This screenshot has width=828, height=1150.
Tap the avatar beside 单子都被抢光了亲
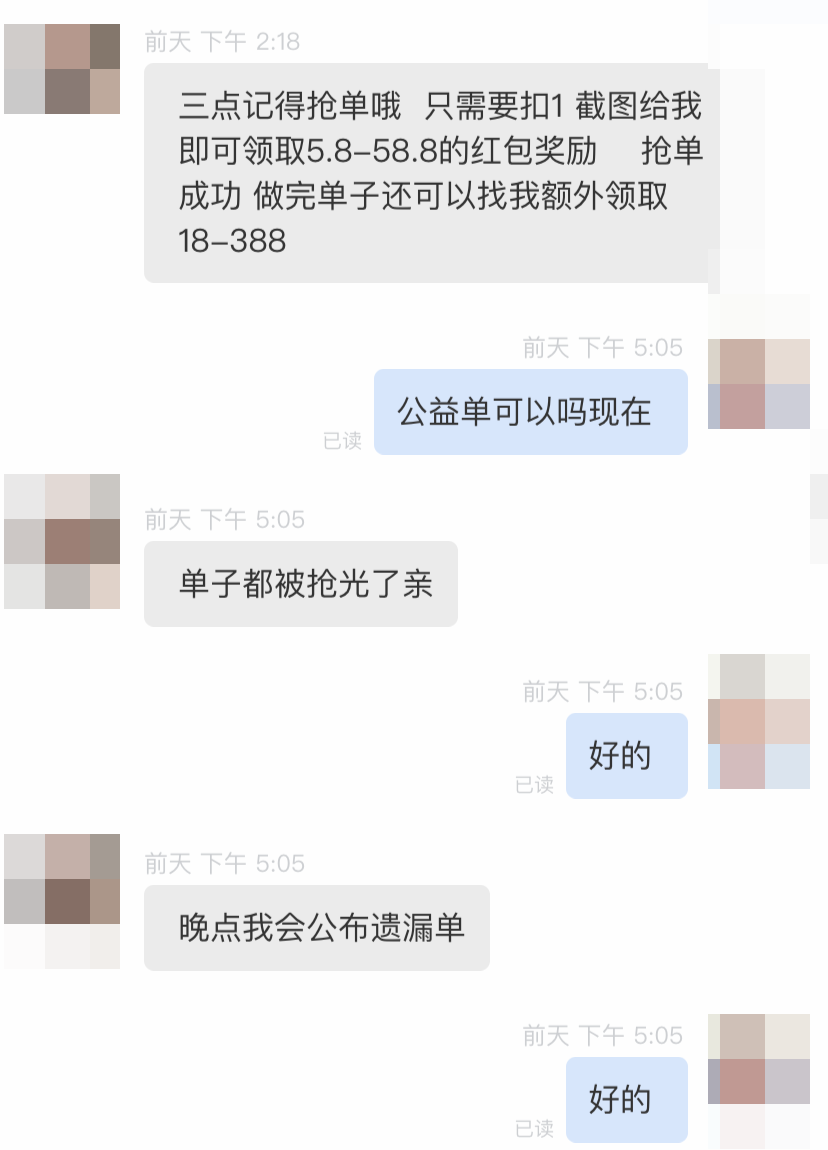[62, 541]
